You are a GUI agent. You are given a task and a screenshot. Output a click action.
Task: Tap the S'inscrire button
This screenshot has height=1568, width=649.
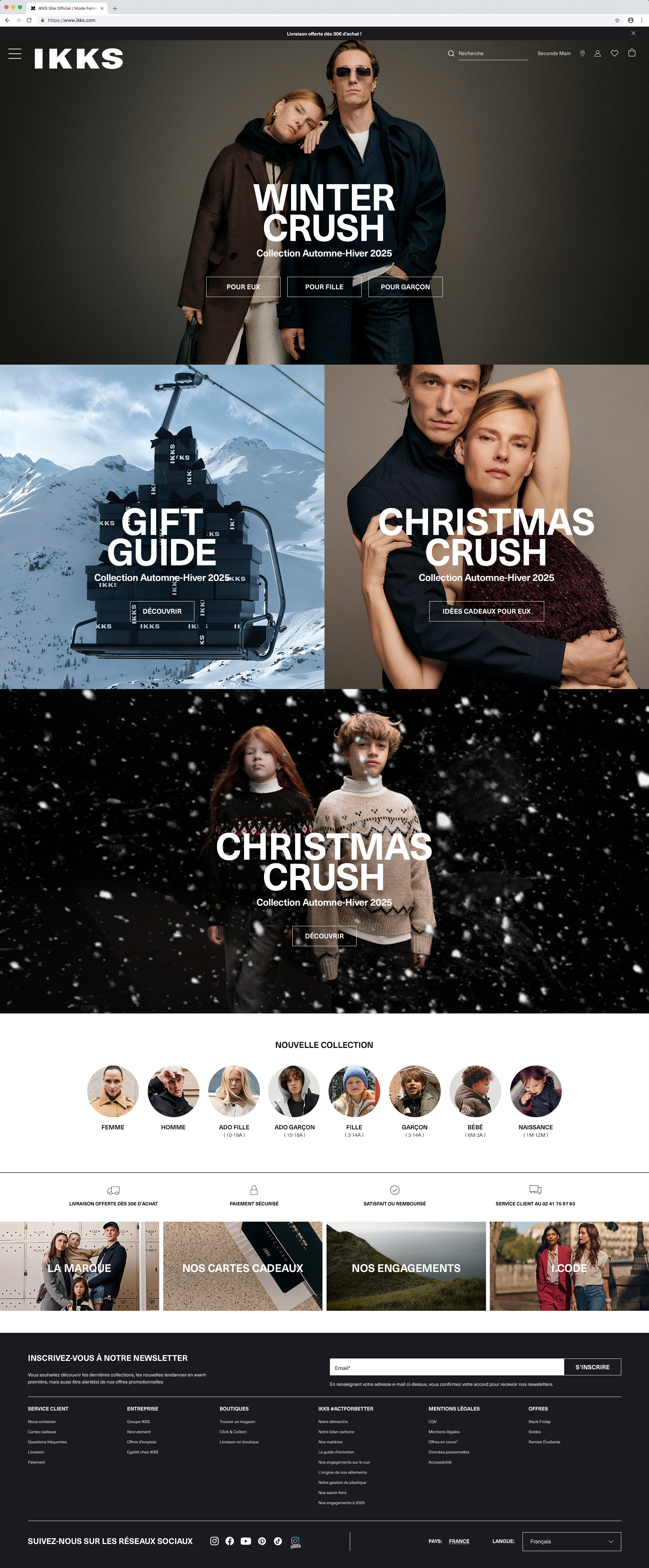click(592, 1367)
